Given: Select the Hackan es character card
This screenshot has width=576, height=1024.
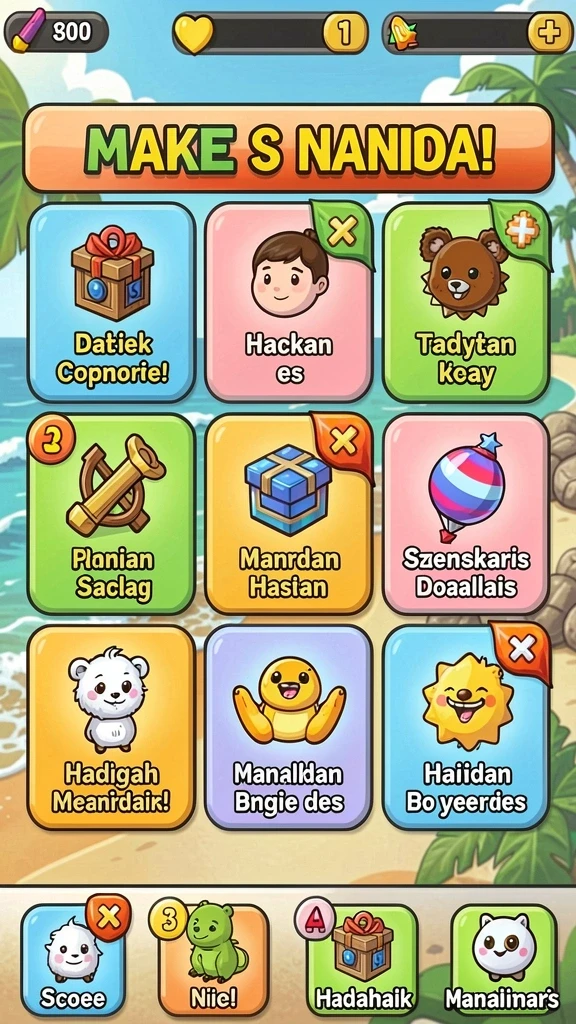Looking at the screenshot, I should pyautogui.click(x=288, y=302).
